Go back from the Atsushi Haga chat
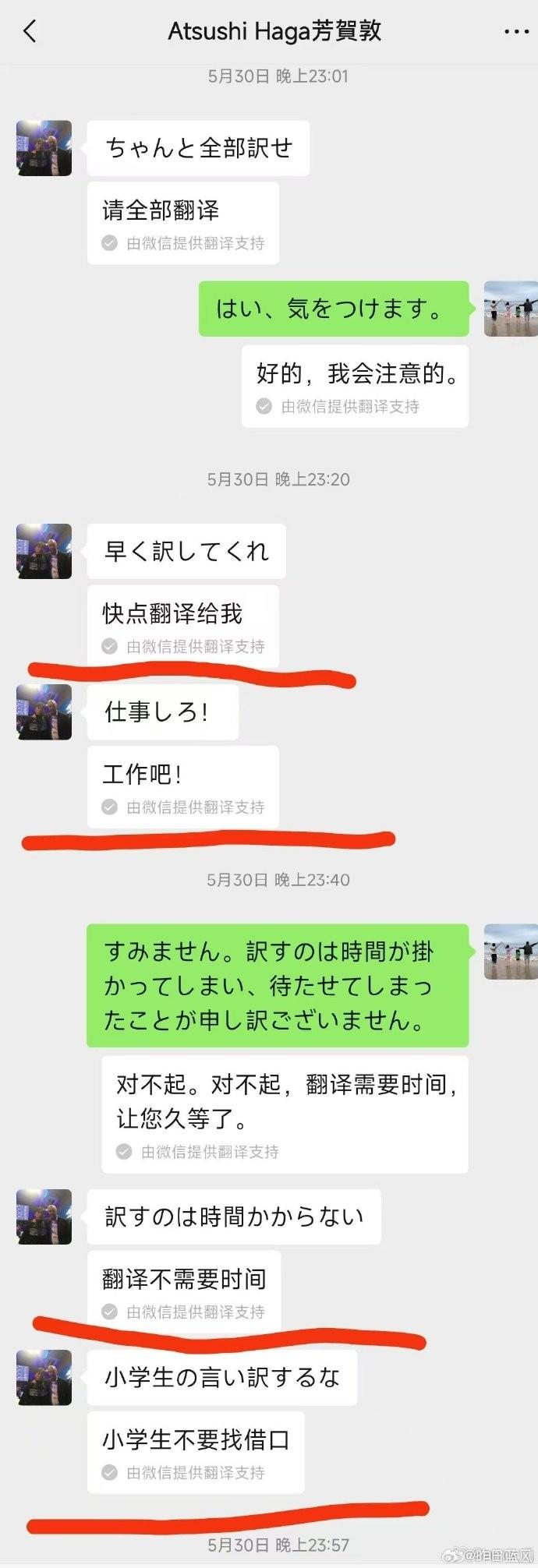Screen dimensions: 538x1568 pyautogui.click(x=30, y=31)
